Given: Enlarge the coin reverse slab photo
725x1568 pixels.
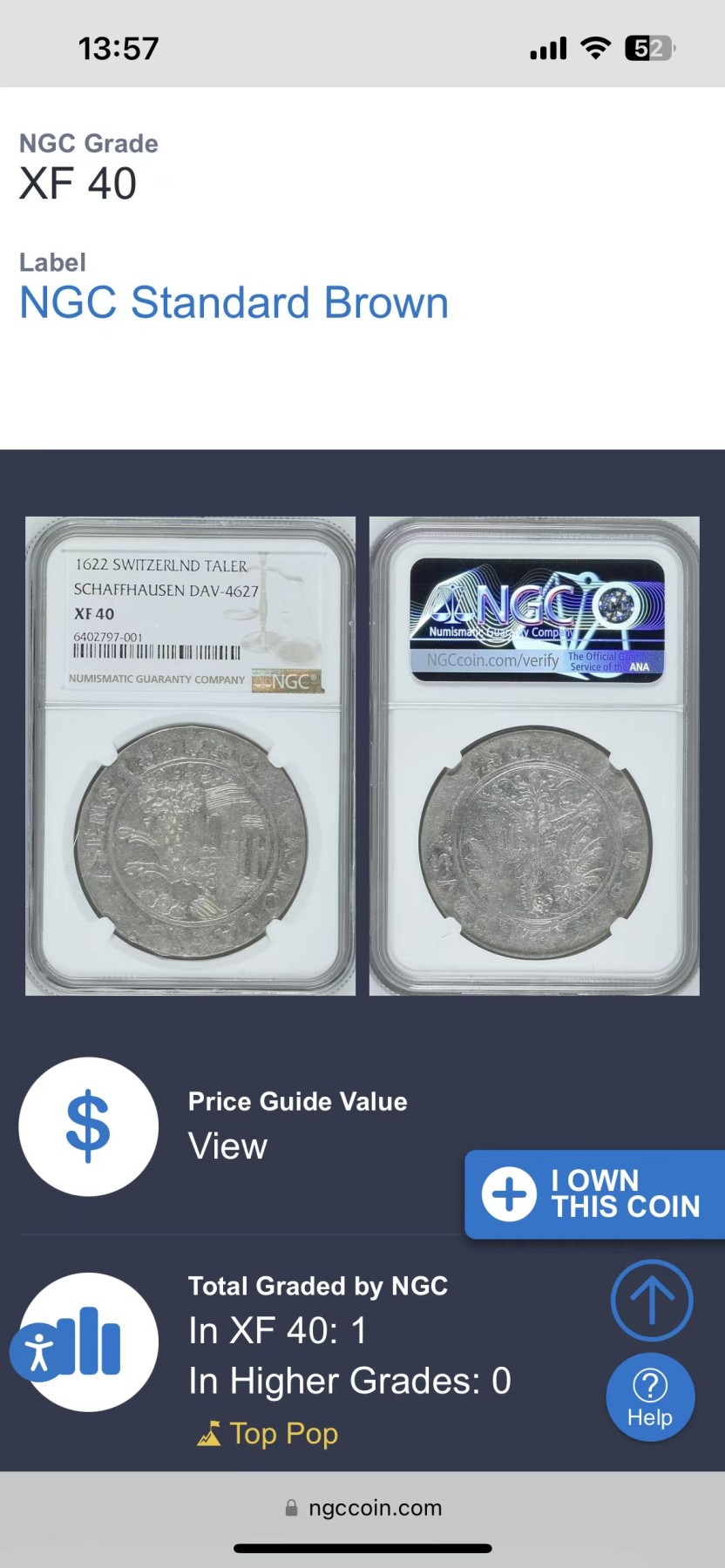Looking at the screenshot, I should [x=533, y=755].
